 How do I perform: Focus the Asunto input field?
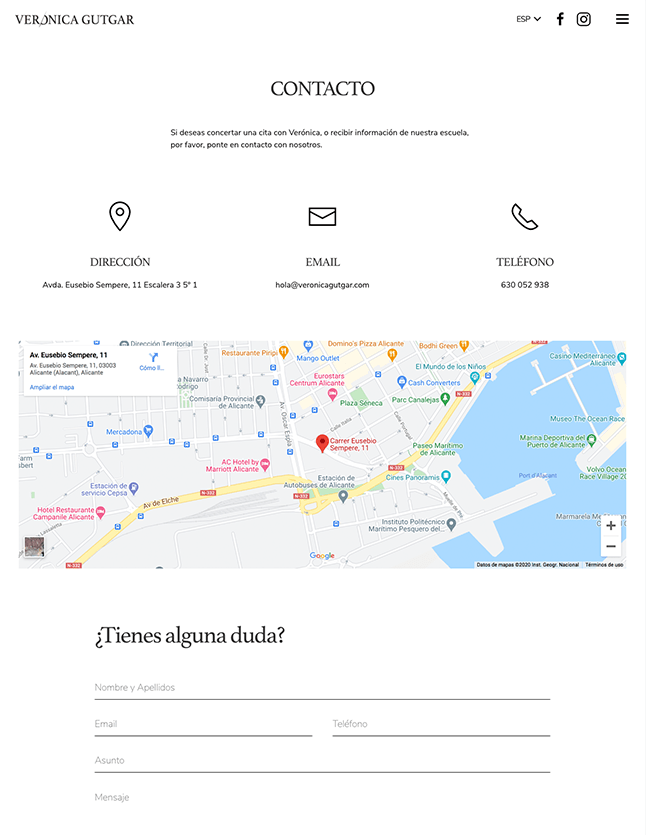pyautogui.click(x=322, y=761)
